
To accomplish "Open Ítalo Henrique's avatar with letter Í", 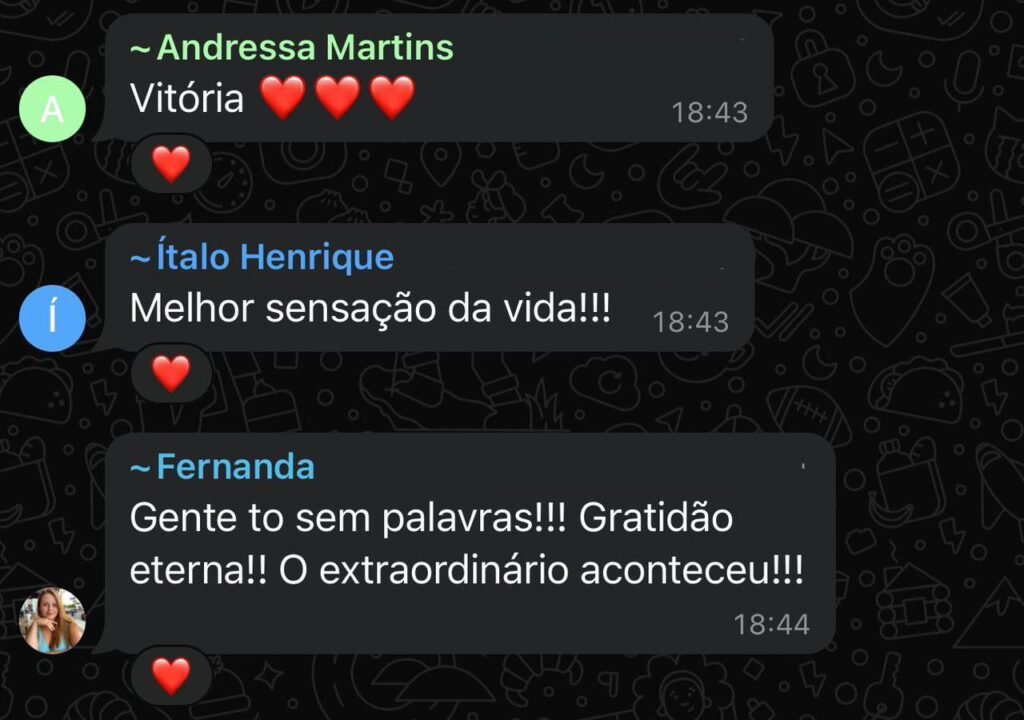I will (x=52, y=319).
